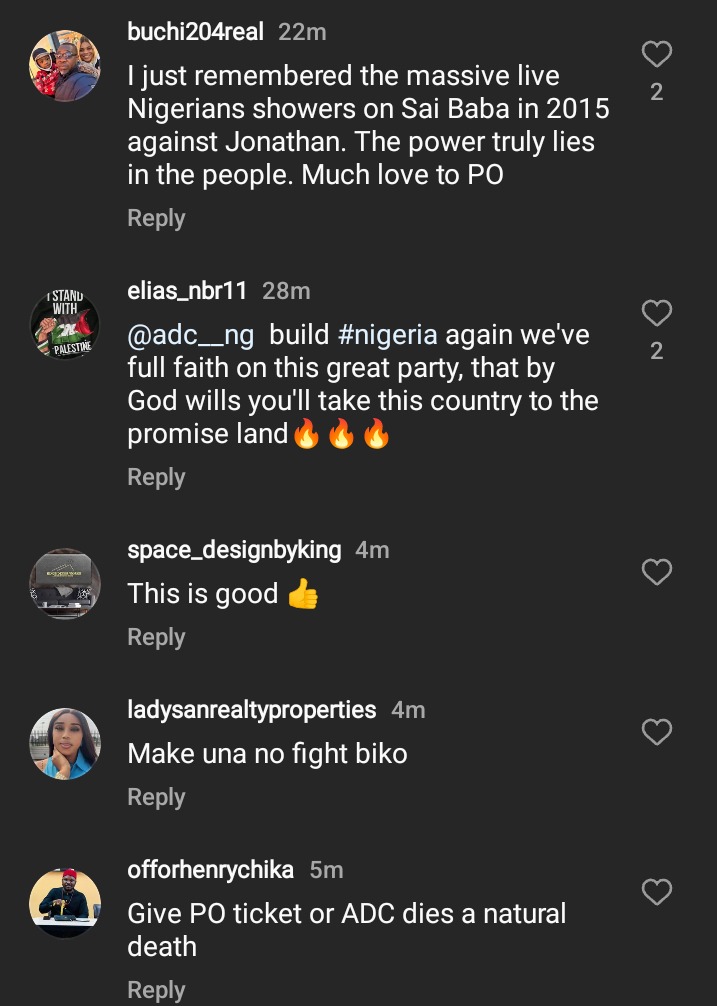Reply to space_designbyking's comment
This screenshot has width=717, height=1006.
[x=156, y=637]
